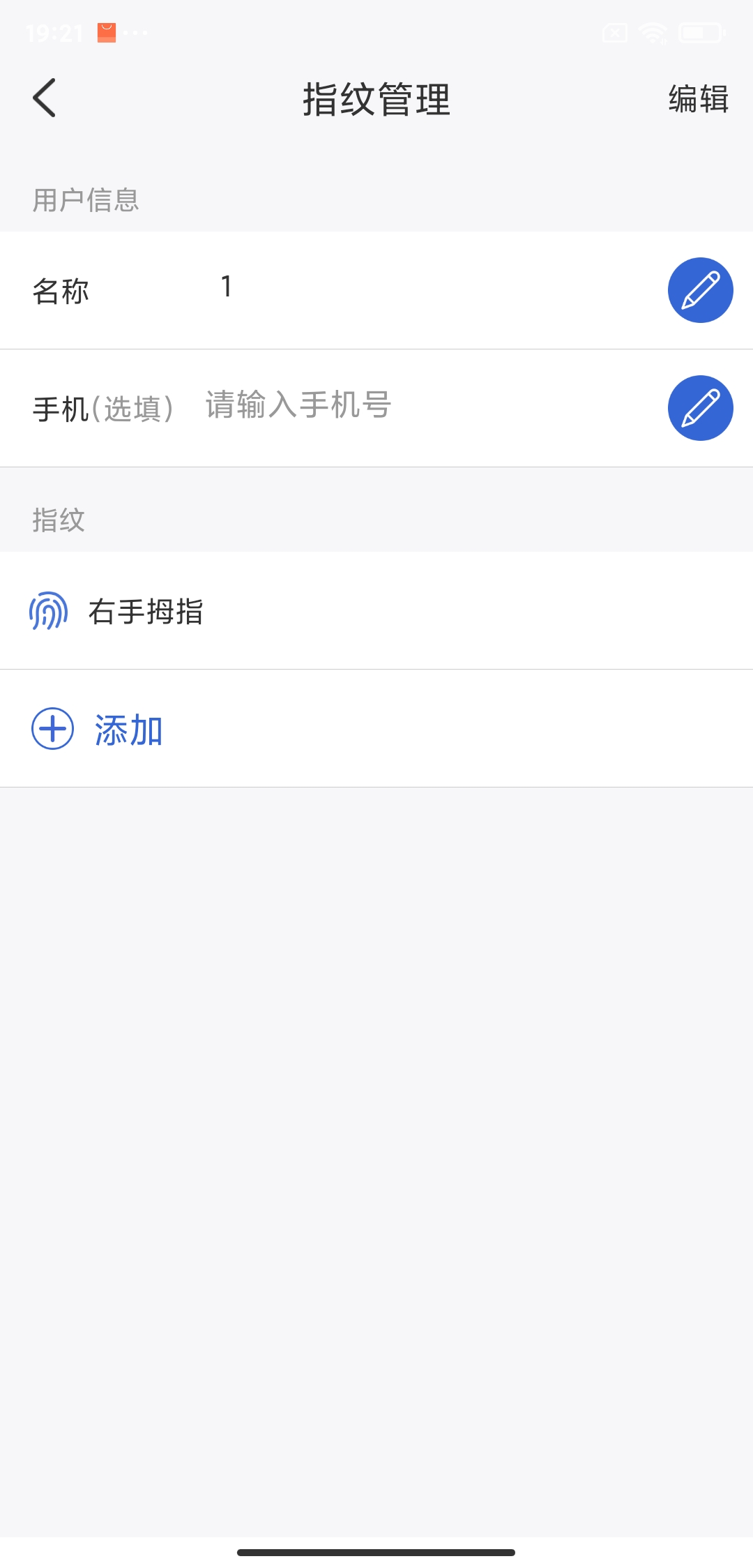Go back from fingerprint management

pyautogui.click(x=44, y=98)
